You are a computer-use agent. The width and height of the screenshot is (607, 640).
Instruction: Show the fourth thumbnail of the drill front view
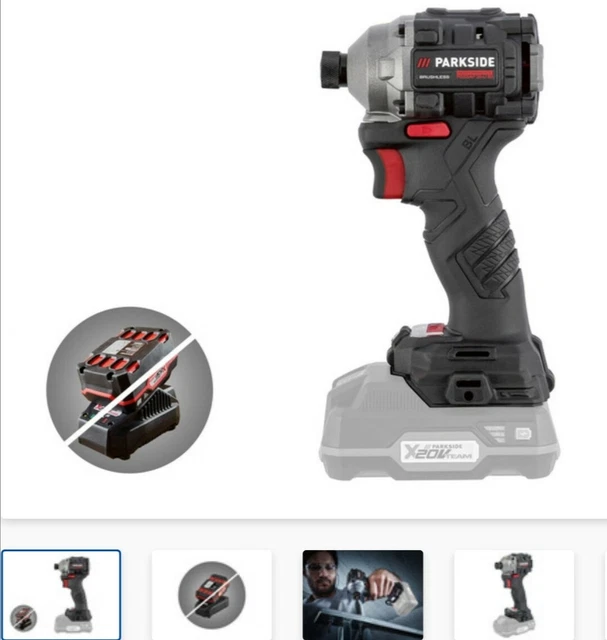(514, 594)
